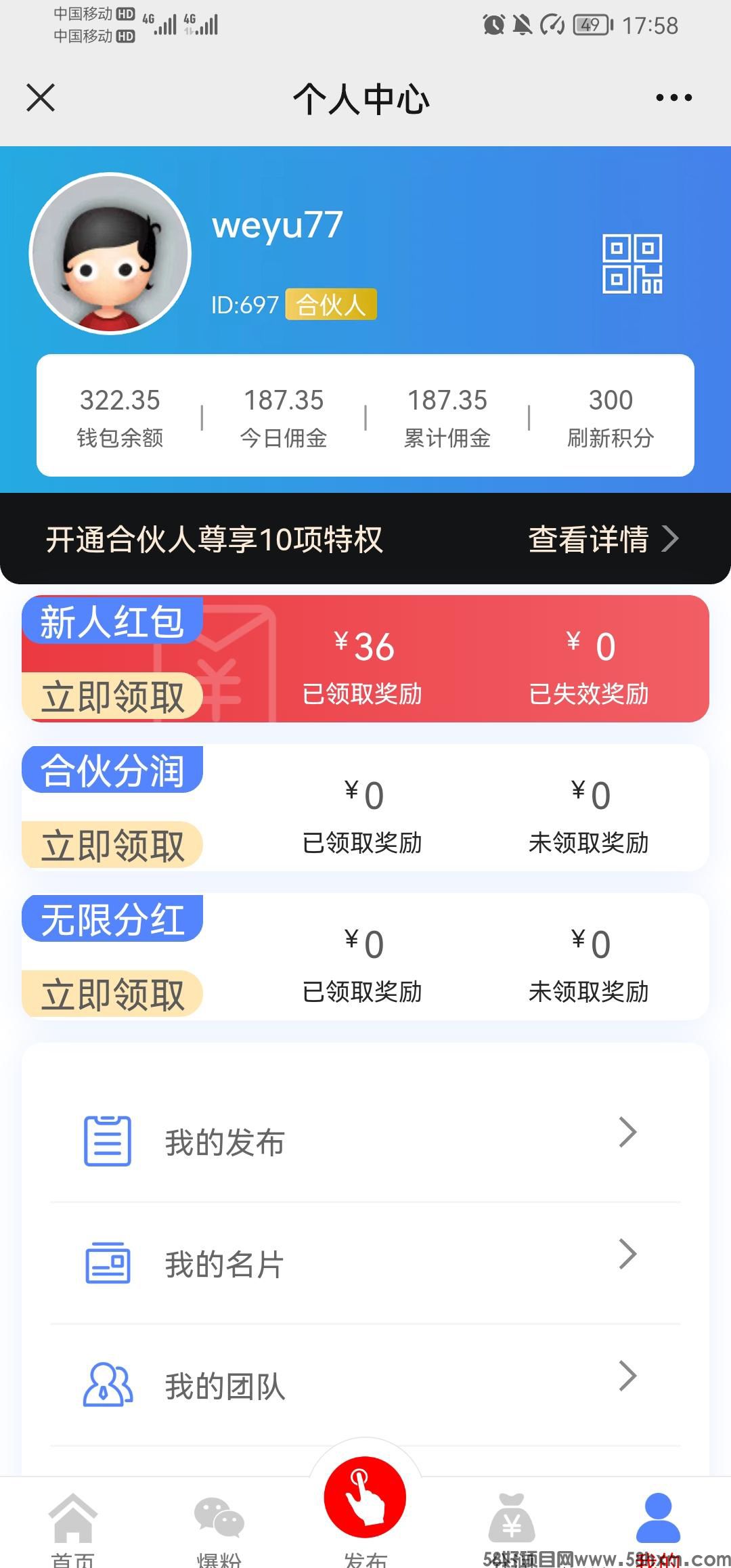Viewport: 731px width, 1568px height.
Task: Claim 无限分红 with 立即领取
Action: (112, 995)
